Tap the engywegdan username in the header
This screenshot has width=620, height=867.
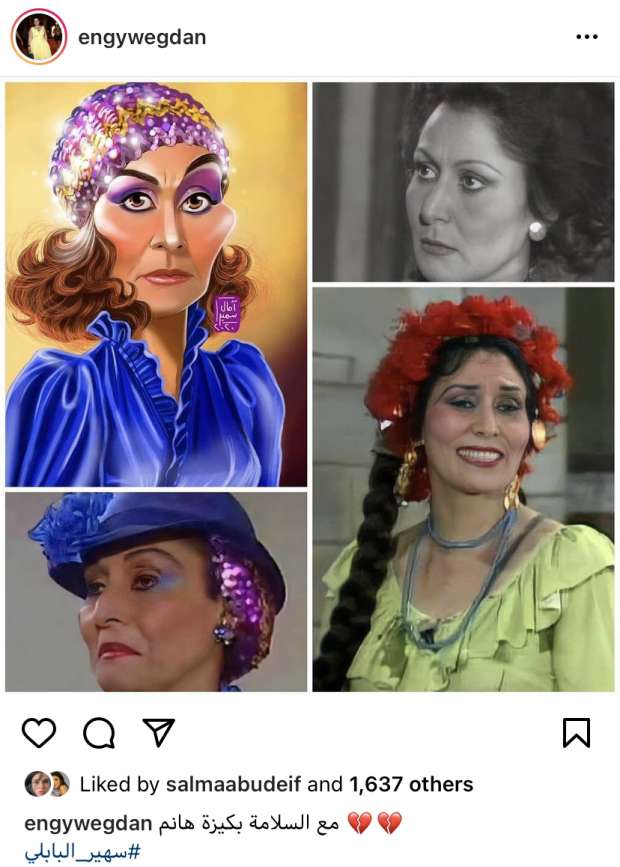pos(141,37)
